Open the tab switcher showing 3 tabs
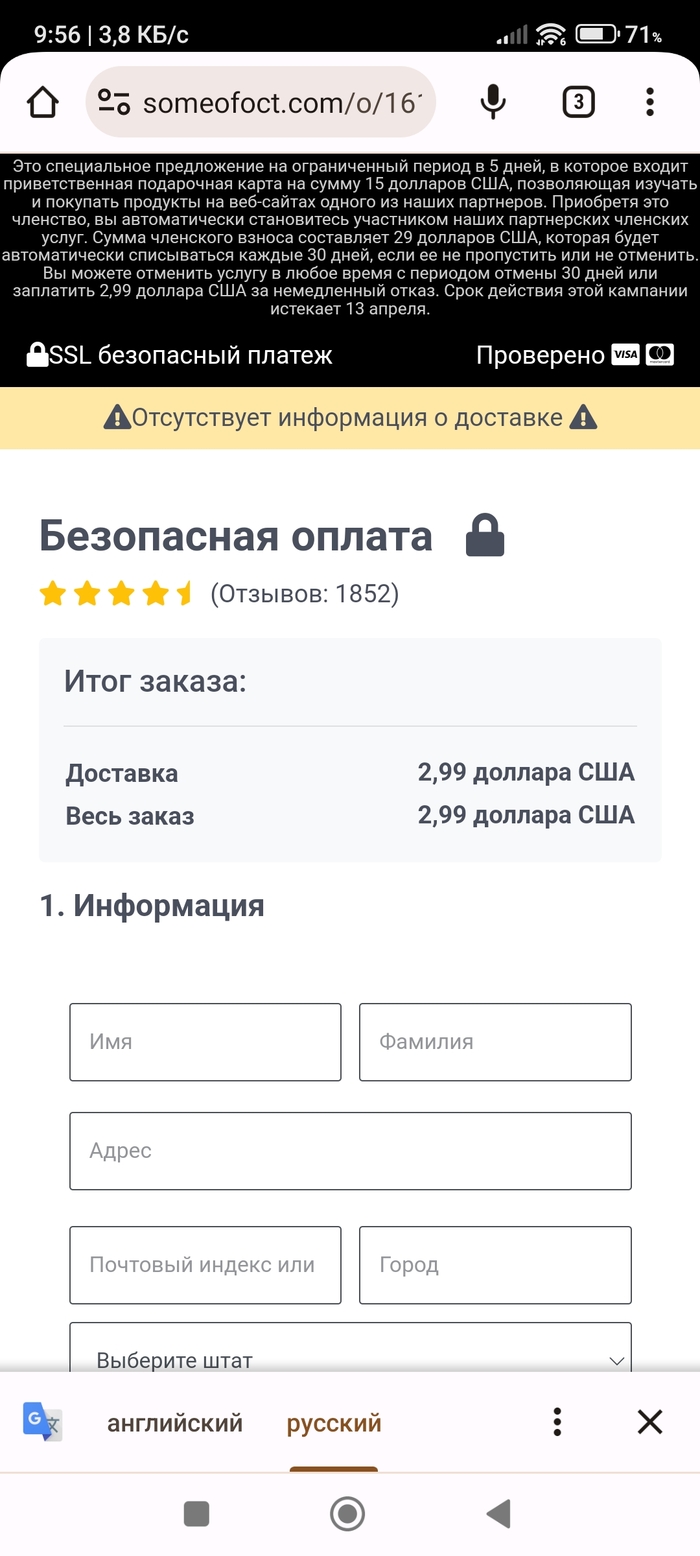Viewport: 700px width, 1556px height. [578, 102]
